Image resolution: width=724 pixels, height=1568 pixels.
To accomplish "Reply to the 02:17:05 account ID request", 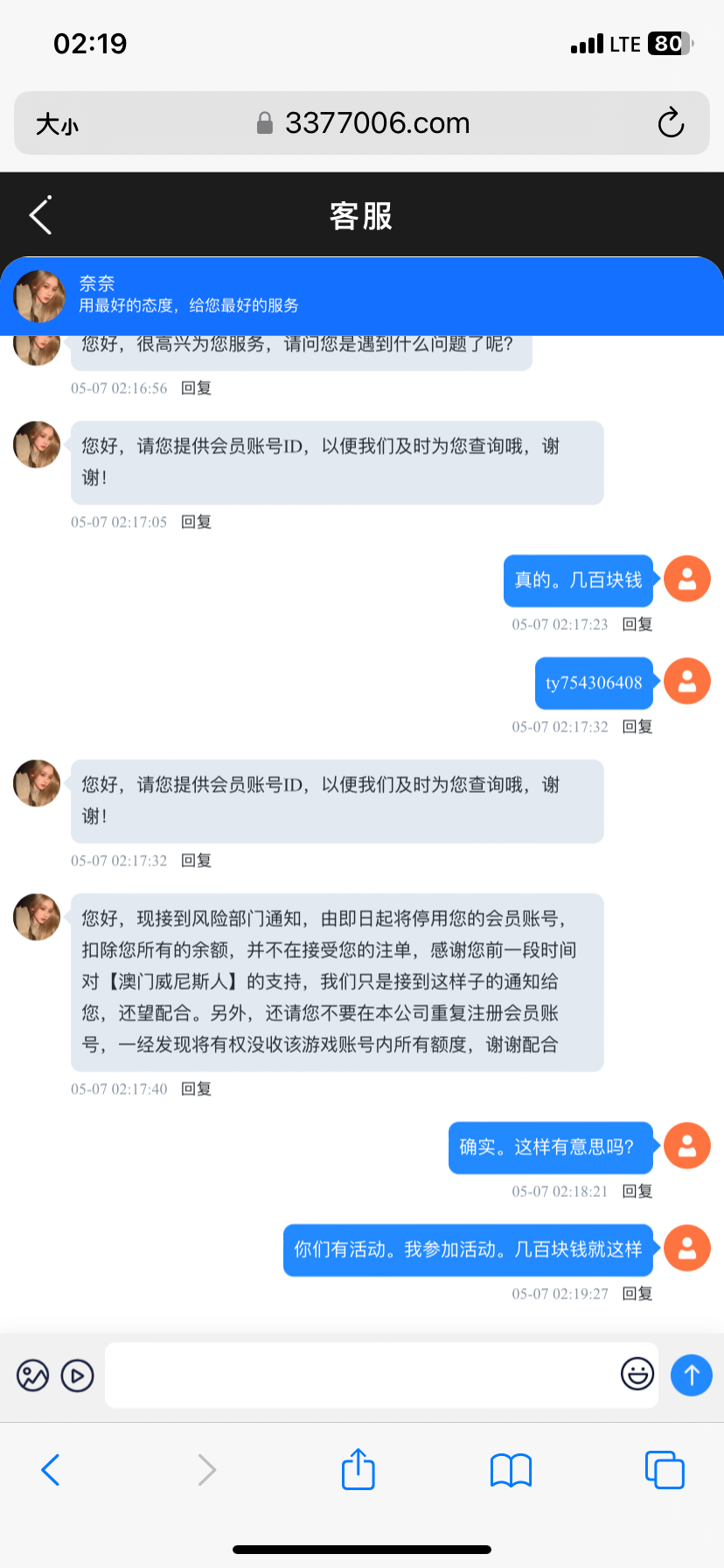I will (196, 521).
